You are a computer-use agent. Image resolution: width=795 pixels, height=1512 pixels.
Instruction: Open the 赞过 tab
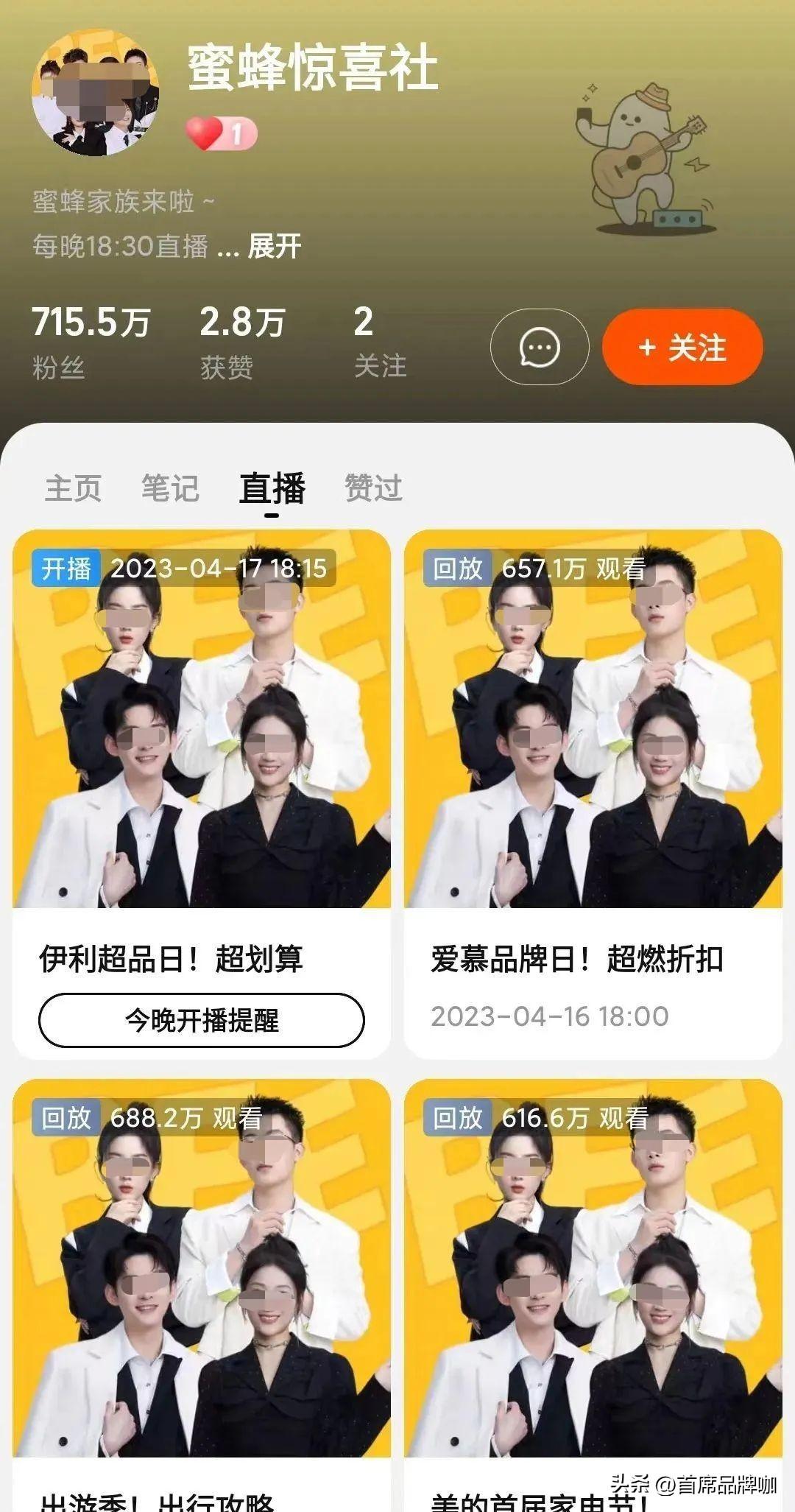(x=373, y=488)
